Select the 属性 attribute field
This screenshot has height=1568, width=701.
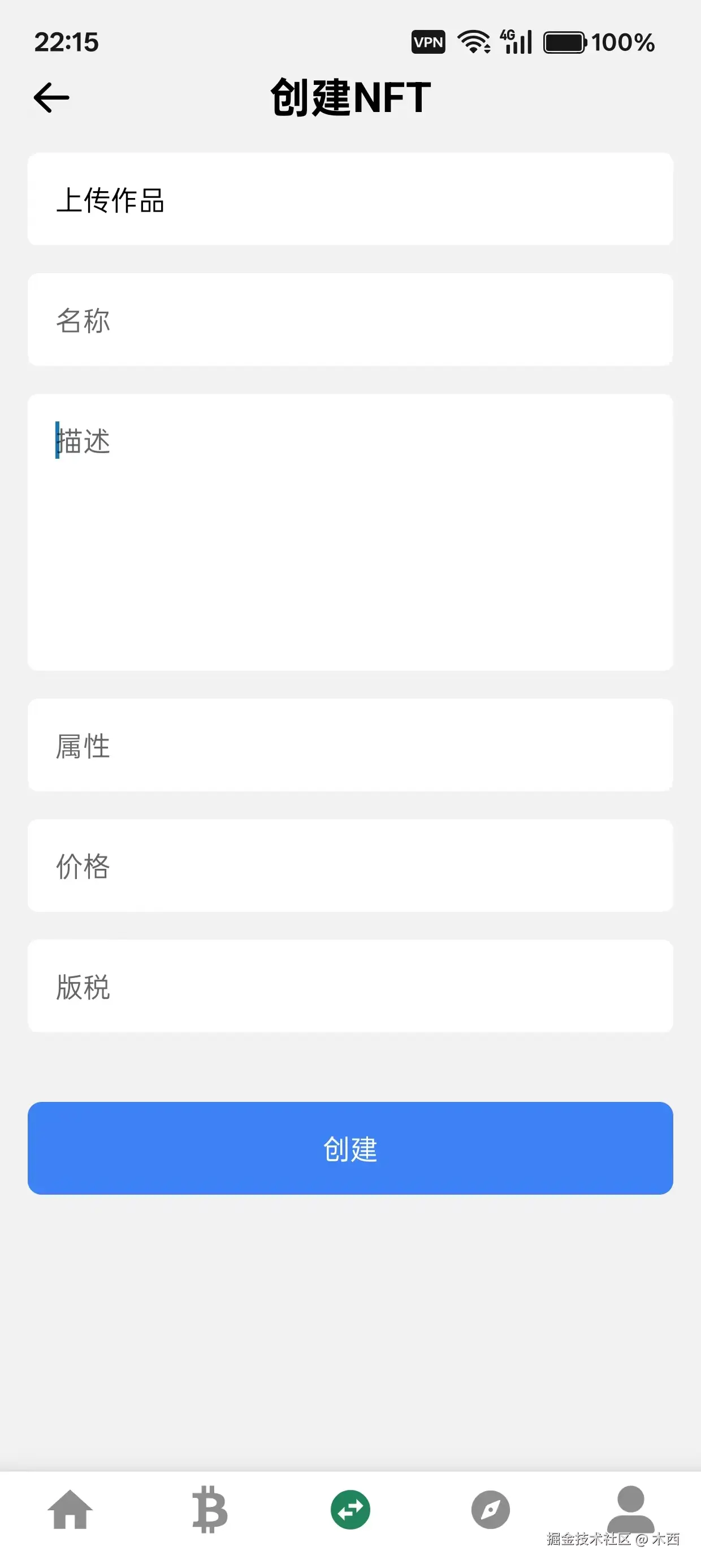(x=350, y=745)
